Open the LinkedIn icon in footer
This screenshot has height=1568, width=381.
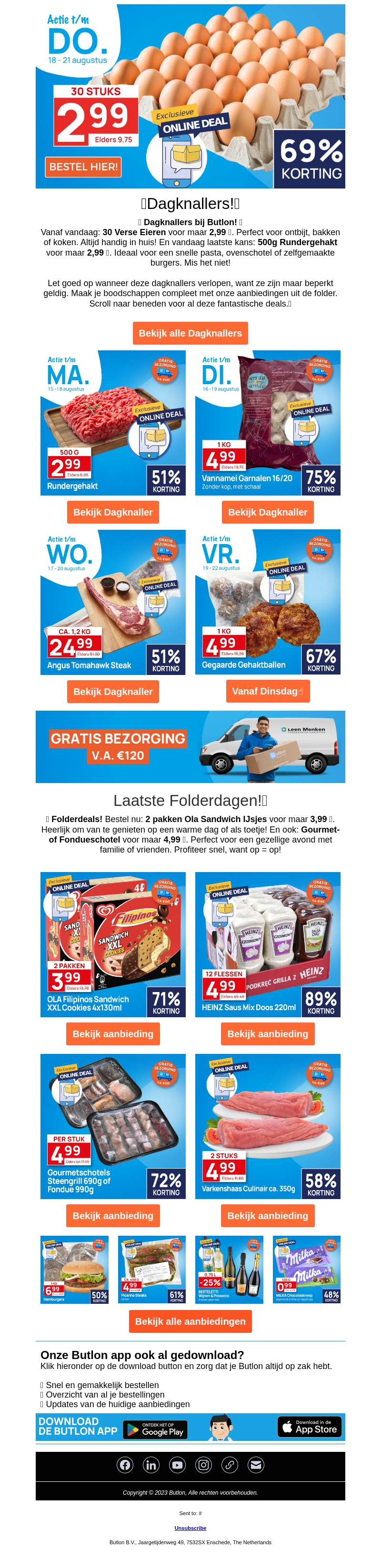(151, 1465)
